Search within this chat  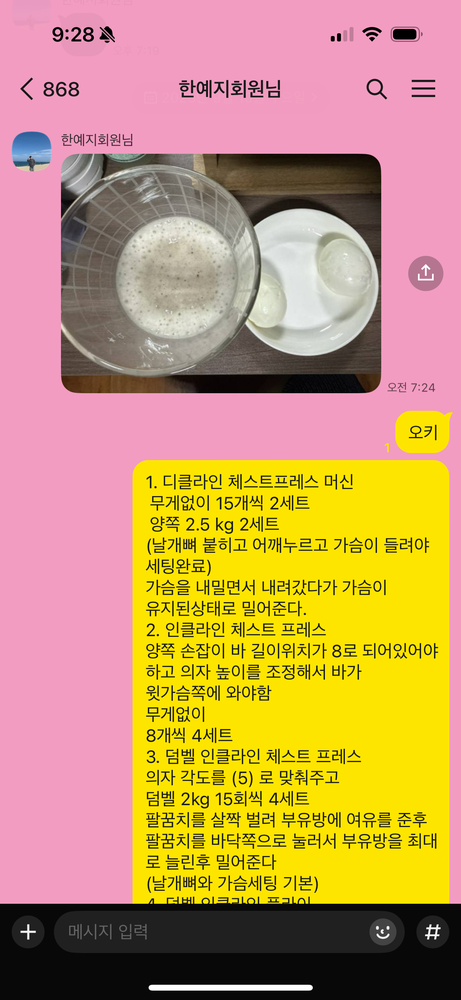377,89
